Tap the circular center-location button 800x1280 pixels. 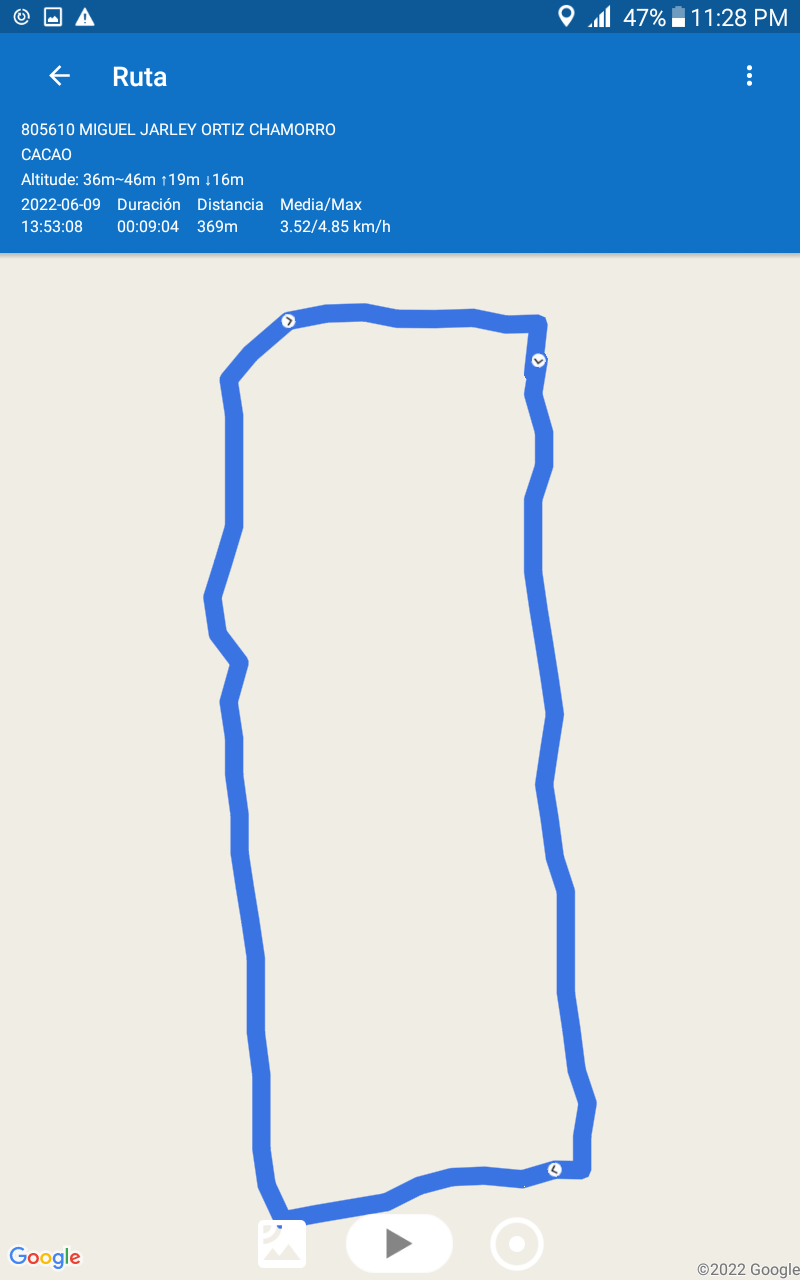pos(517,1244)
